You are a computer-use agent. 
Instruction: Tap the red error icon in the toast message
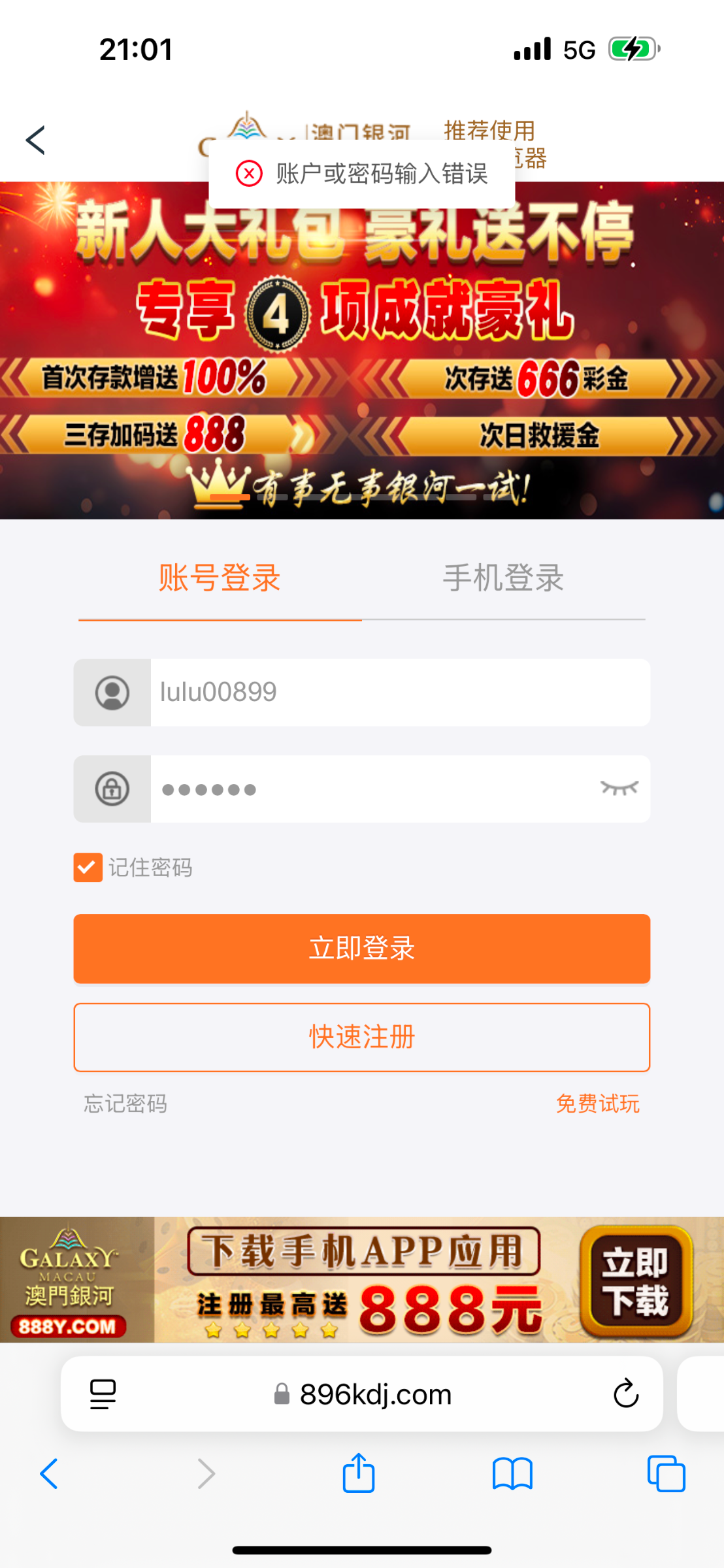[248, 174]
